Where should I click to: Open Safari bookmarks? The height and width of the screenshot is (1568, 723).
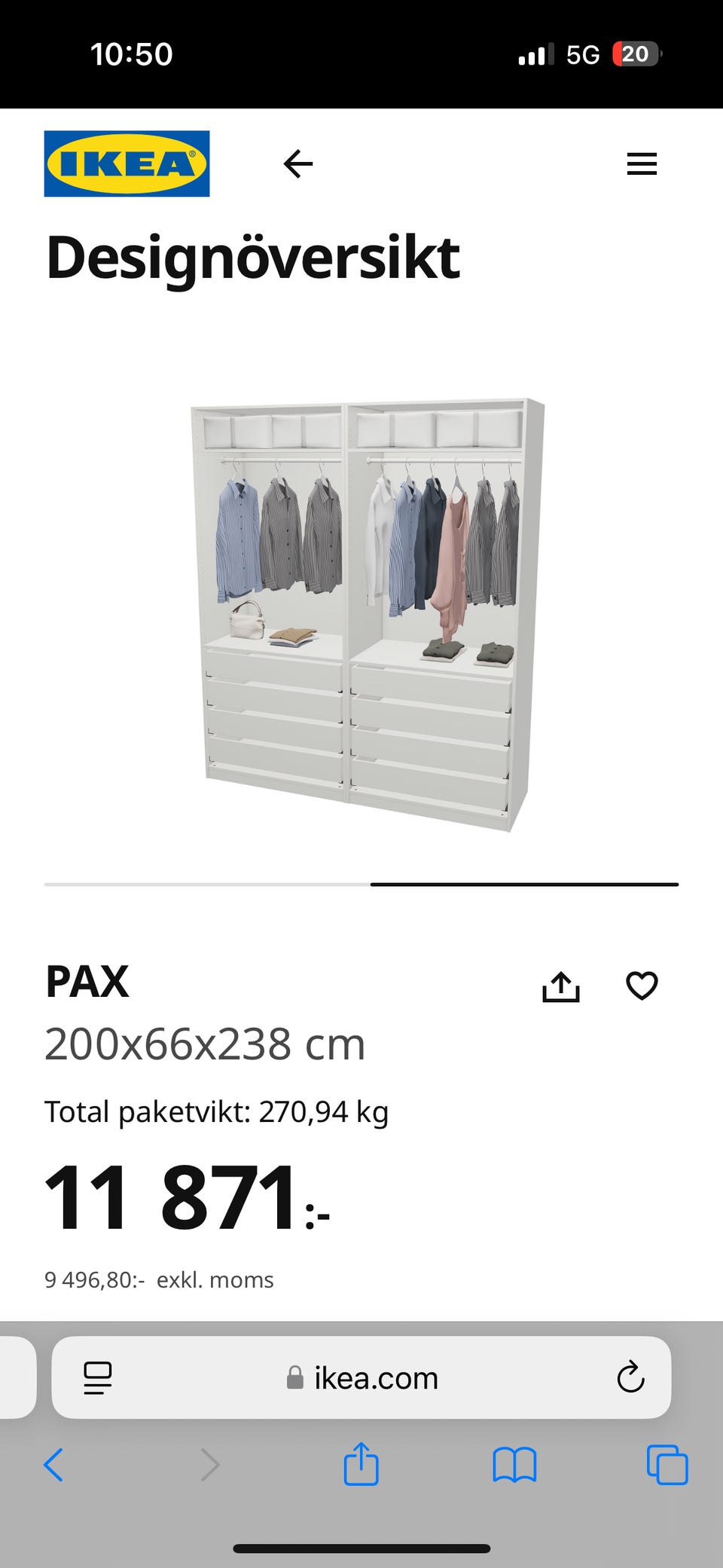coord(514,1466)
